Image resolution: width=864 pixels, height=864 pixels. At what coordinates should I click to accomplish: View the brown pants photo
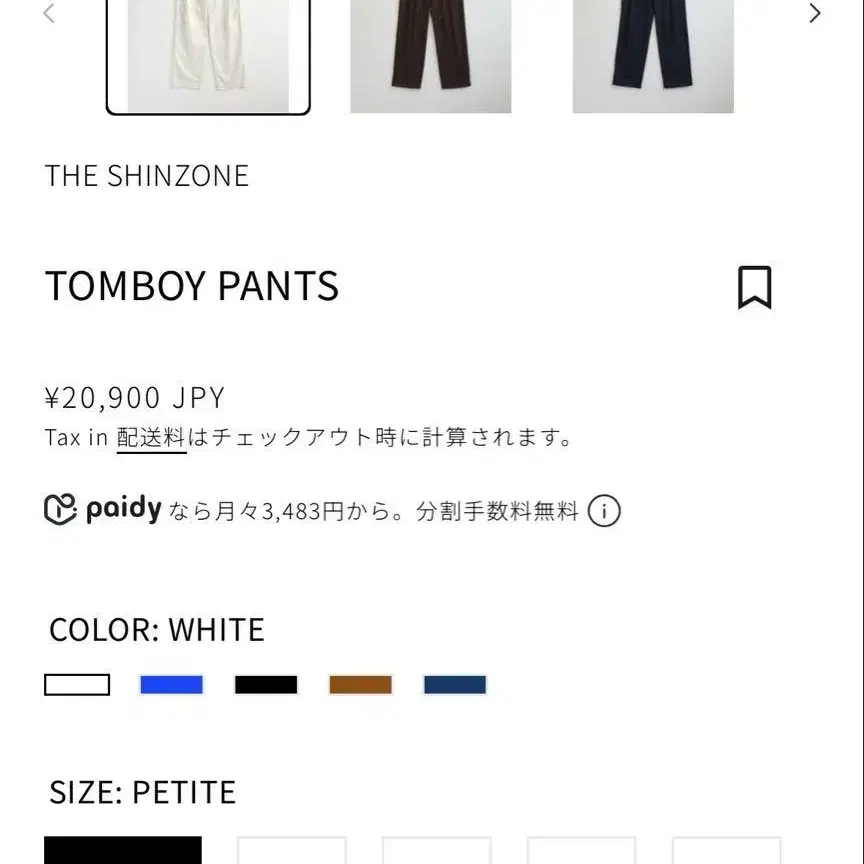[x=430, y=55]
